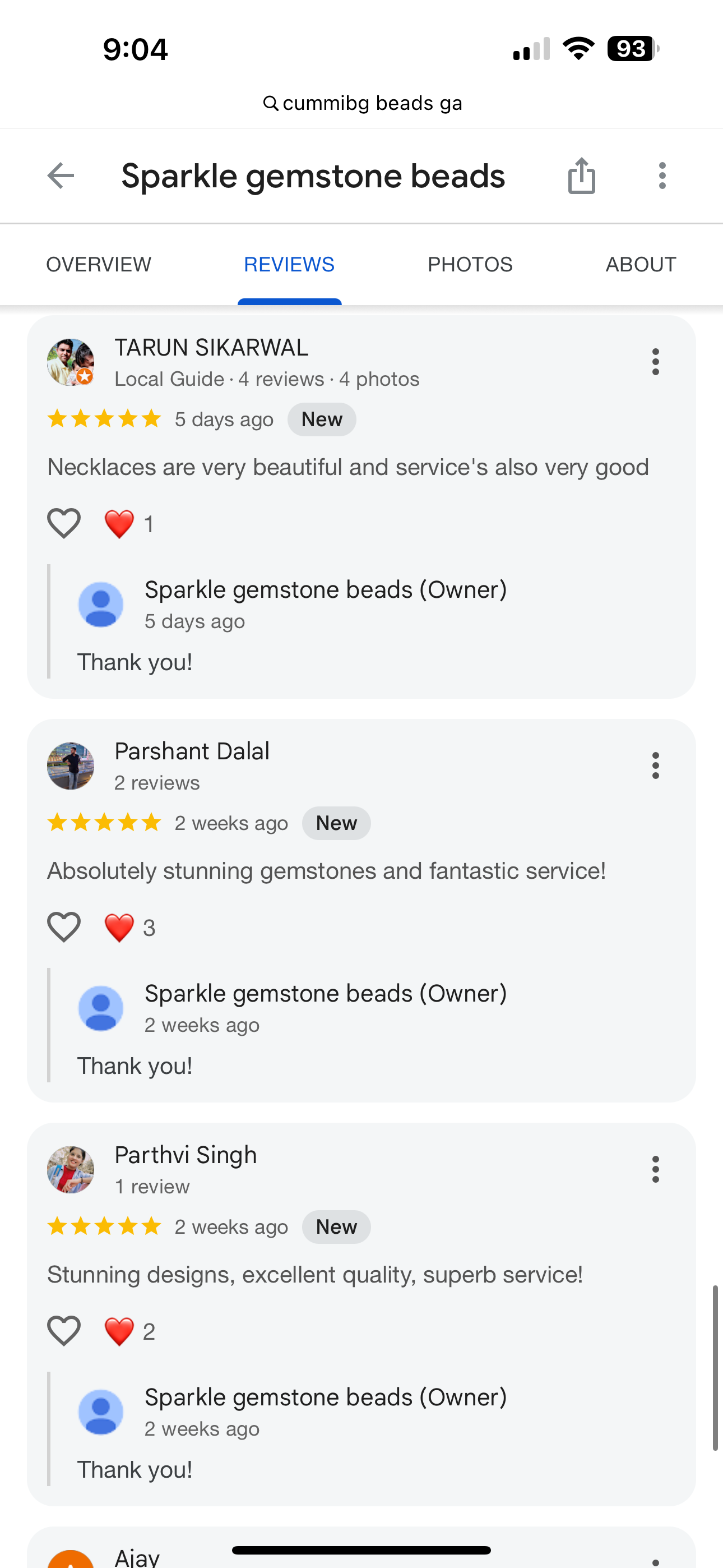Image resolution: width=723 pixels, height=1568 pixels.
Task: Open Parthvi Singh's reviewer profile
Action: [186, 1155]
